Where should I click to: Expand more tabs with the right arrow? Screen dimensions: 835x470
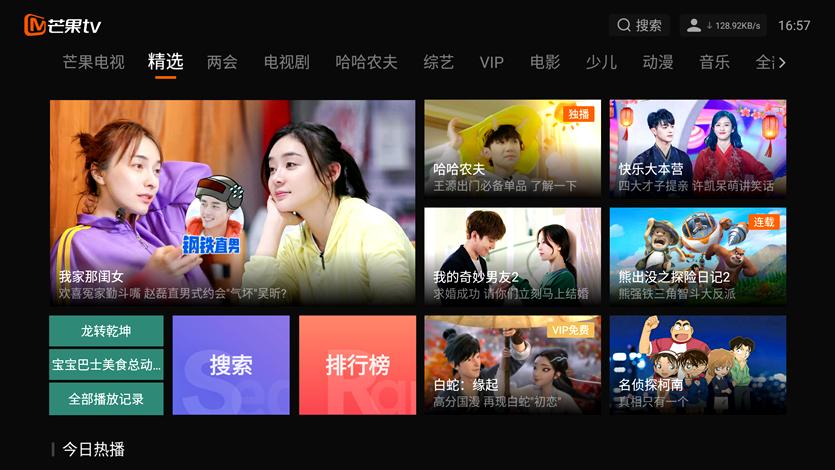coord(782,62)
